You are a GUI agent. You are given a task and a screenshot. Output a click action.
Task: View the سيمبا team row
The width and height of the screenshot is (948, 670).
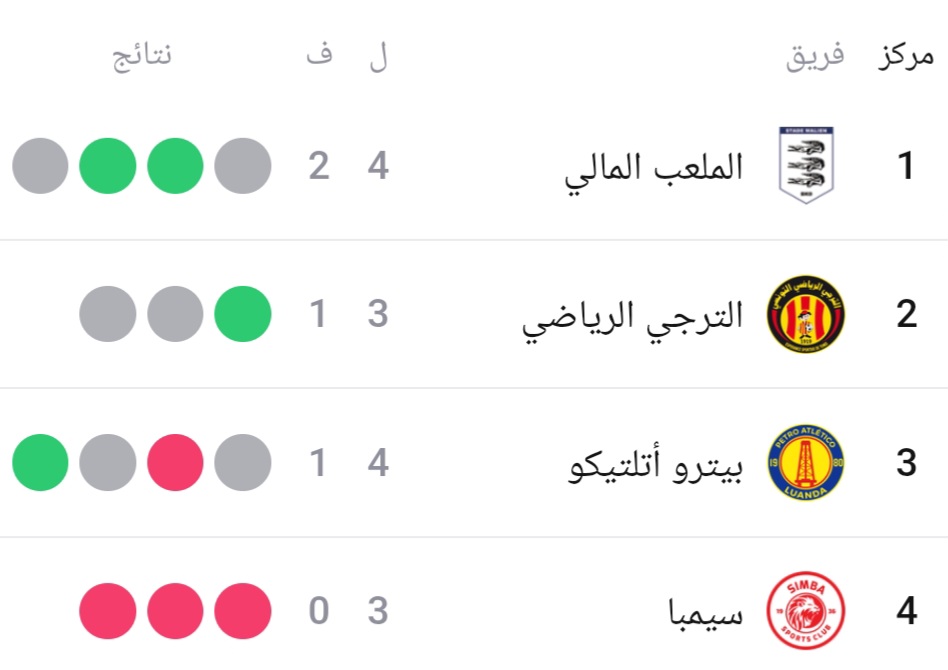[x=705, y=612]
